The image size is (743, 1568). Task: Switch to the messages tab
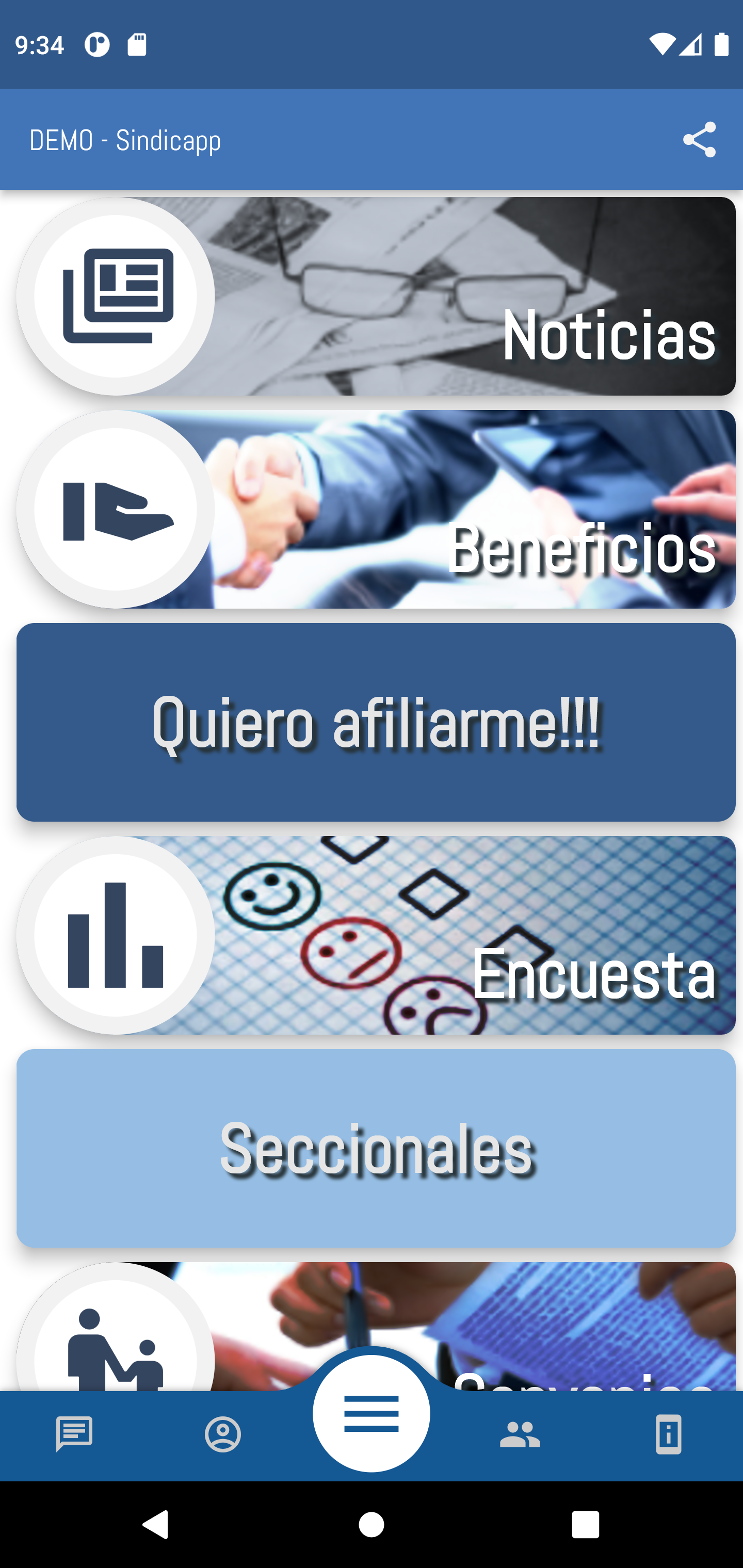tap(74, 1434)
